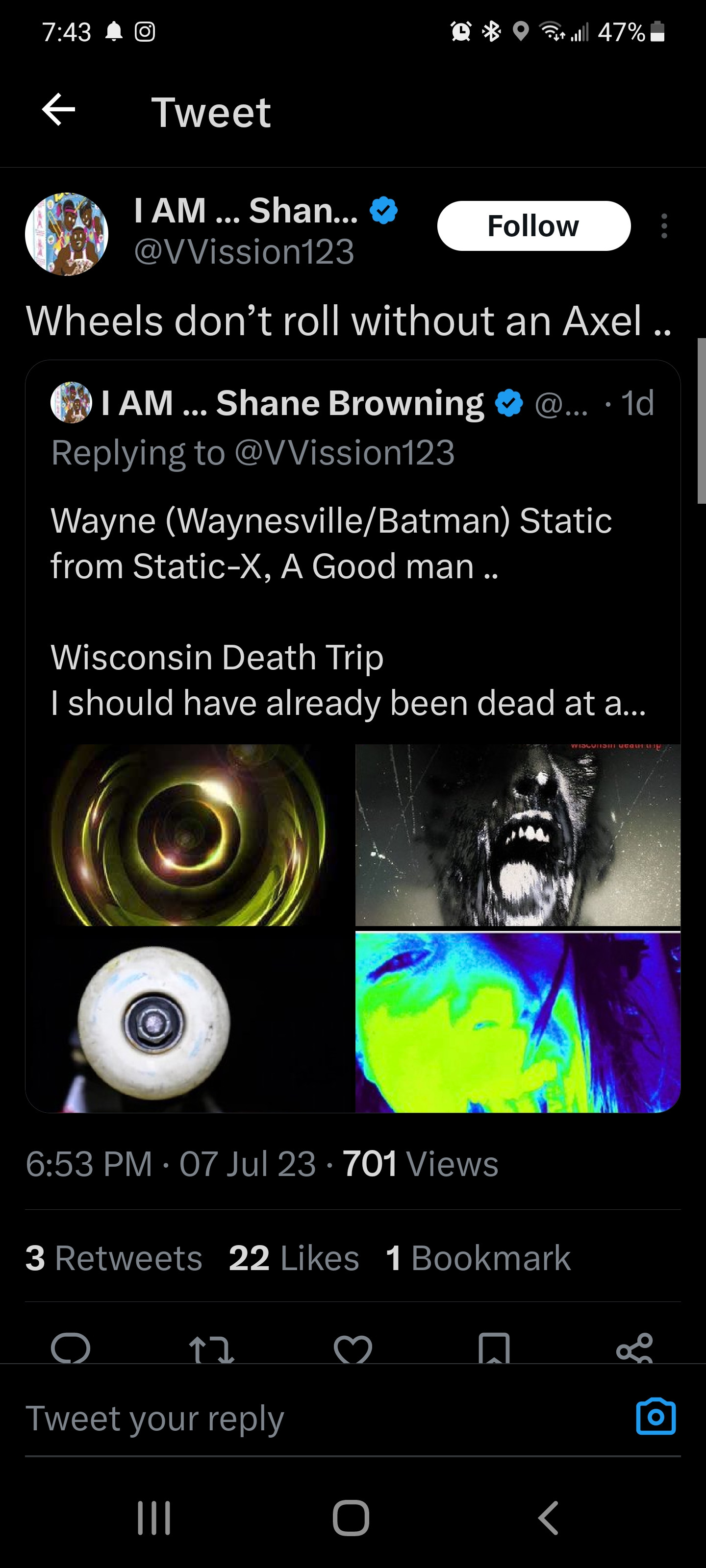Share this tweet
The image size is (706, 1568).
pos(635,1348)
